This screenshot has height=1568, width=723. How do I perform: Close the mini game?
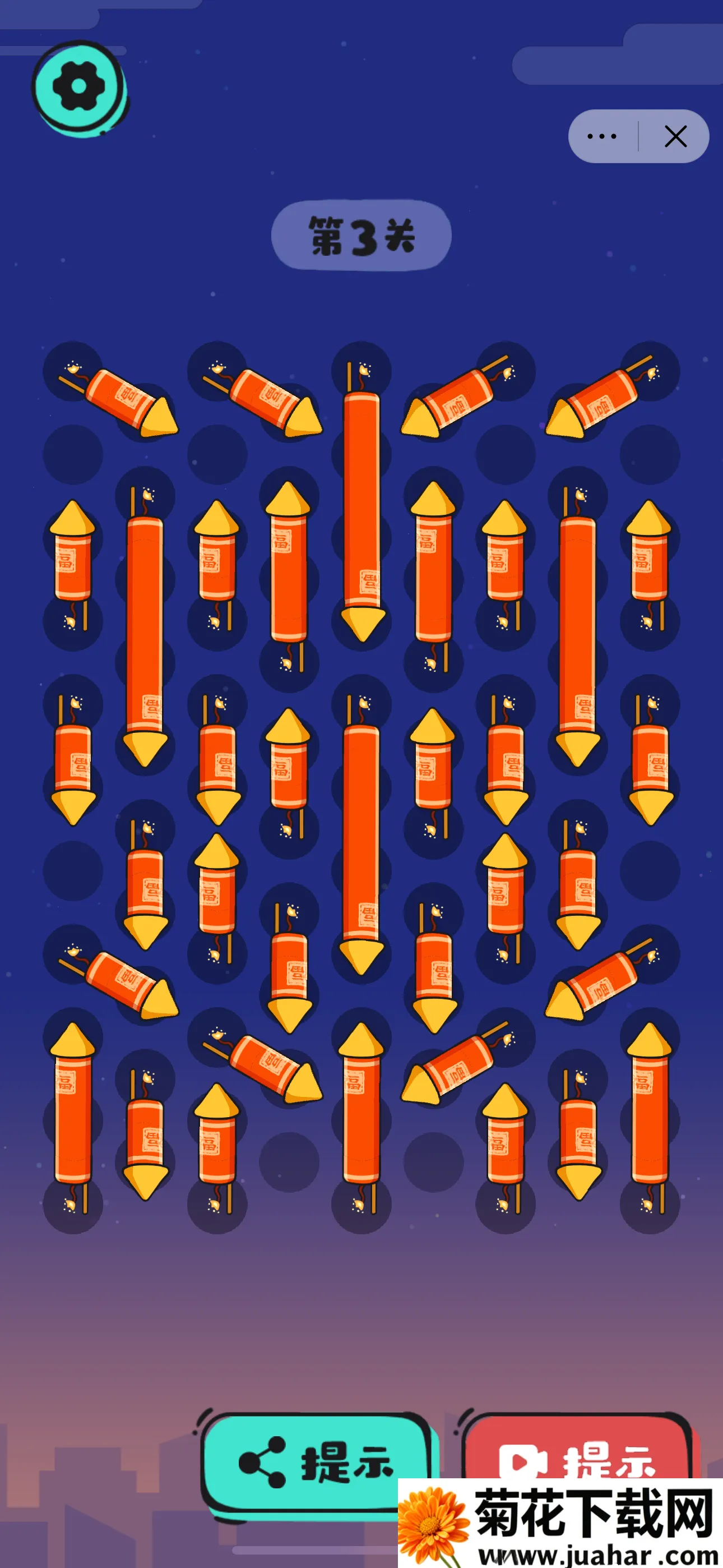pos(675,136)
